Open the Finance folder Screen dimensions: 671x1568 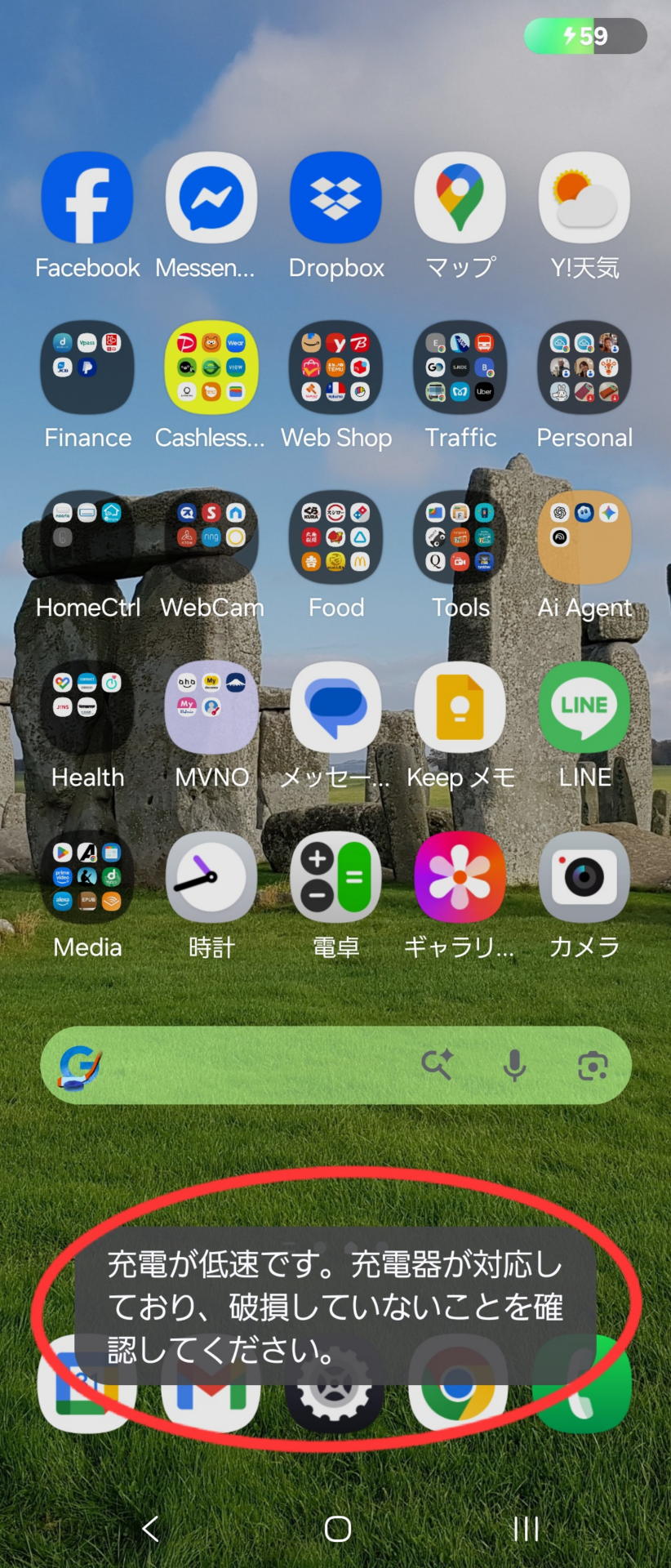tap(87, 367)
